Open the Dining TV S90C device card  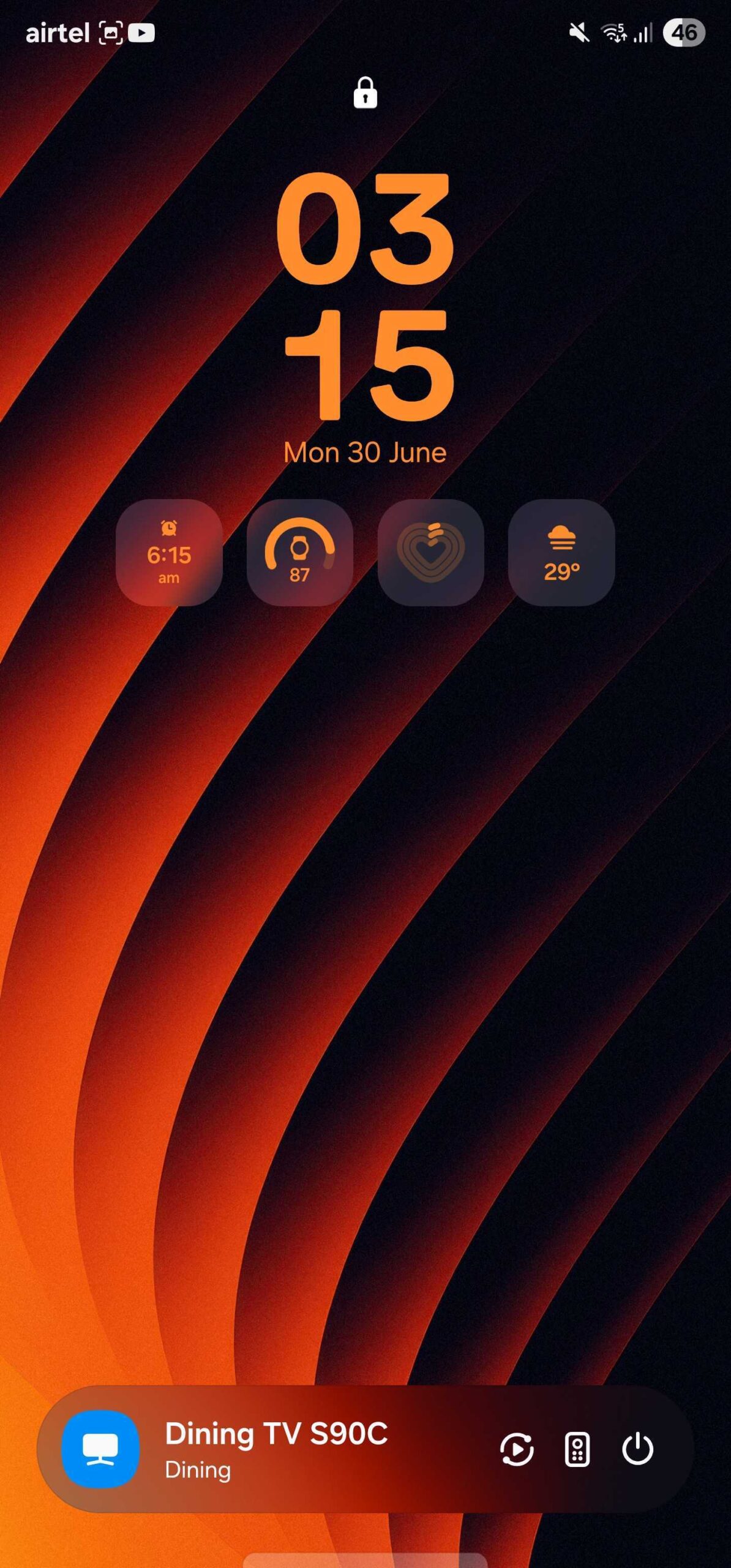pyautogui.click(x=276, y=1448)
